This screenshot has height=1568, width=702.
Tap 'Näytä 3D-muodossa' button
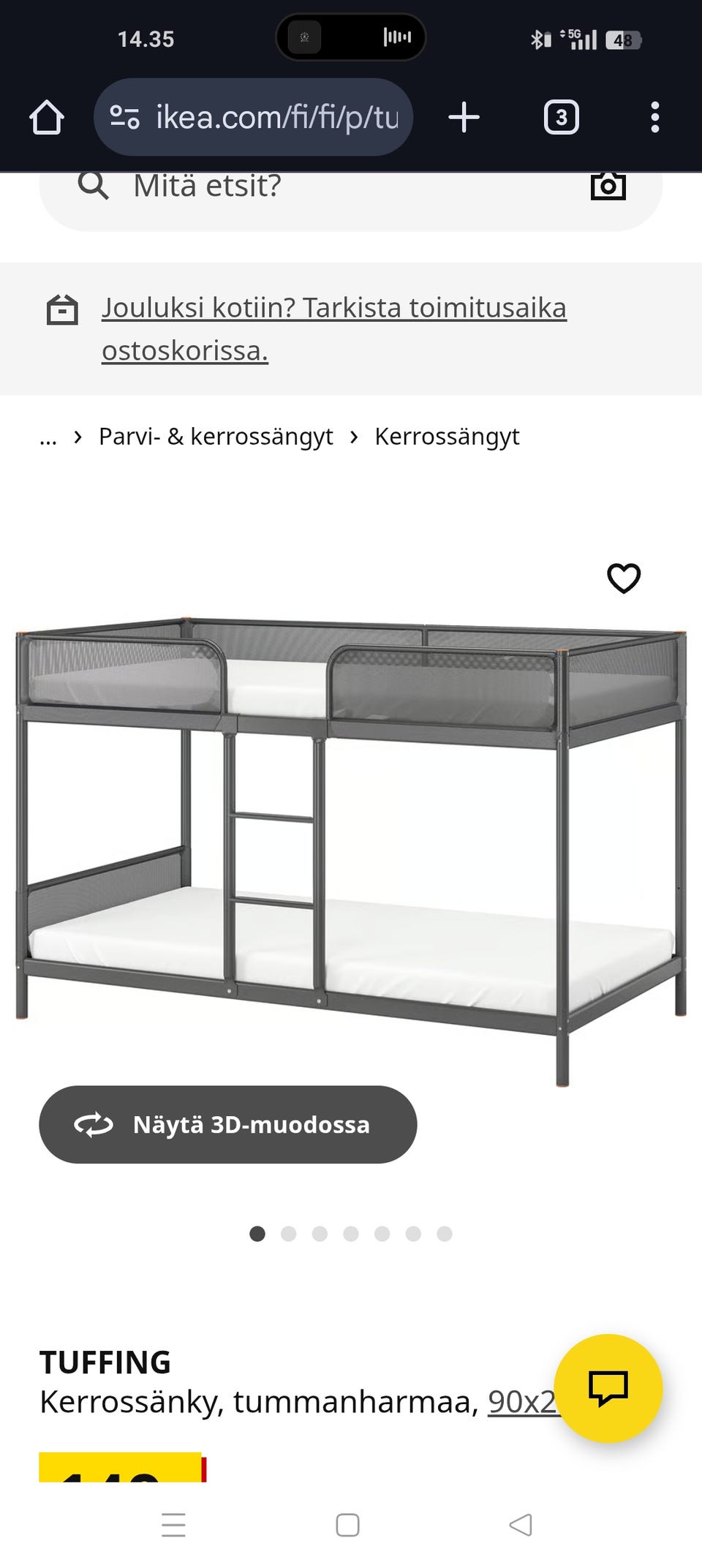click(228, 1125)
